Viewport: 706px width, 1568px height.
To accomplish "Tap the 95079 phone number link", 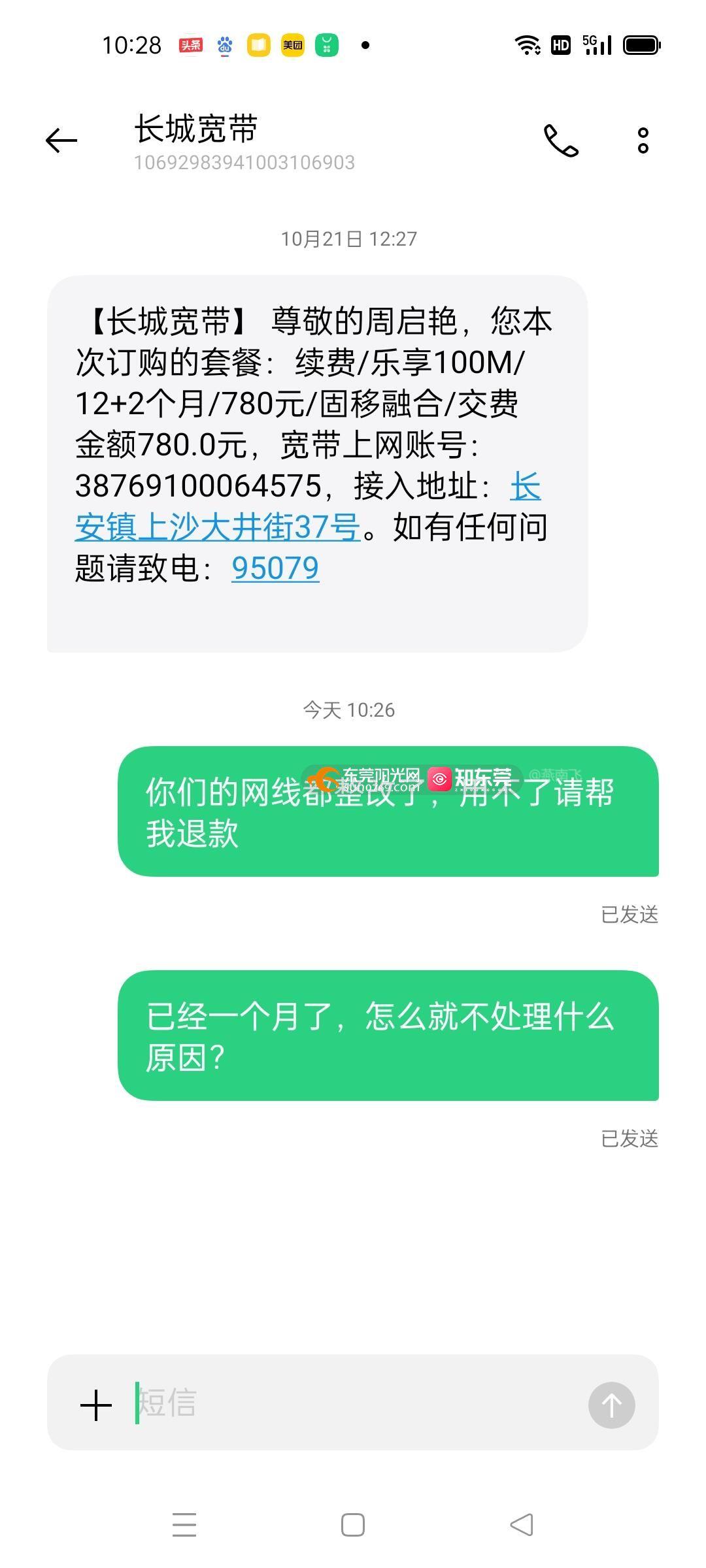I will tap(275, 568).
